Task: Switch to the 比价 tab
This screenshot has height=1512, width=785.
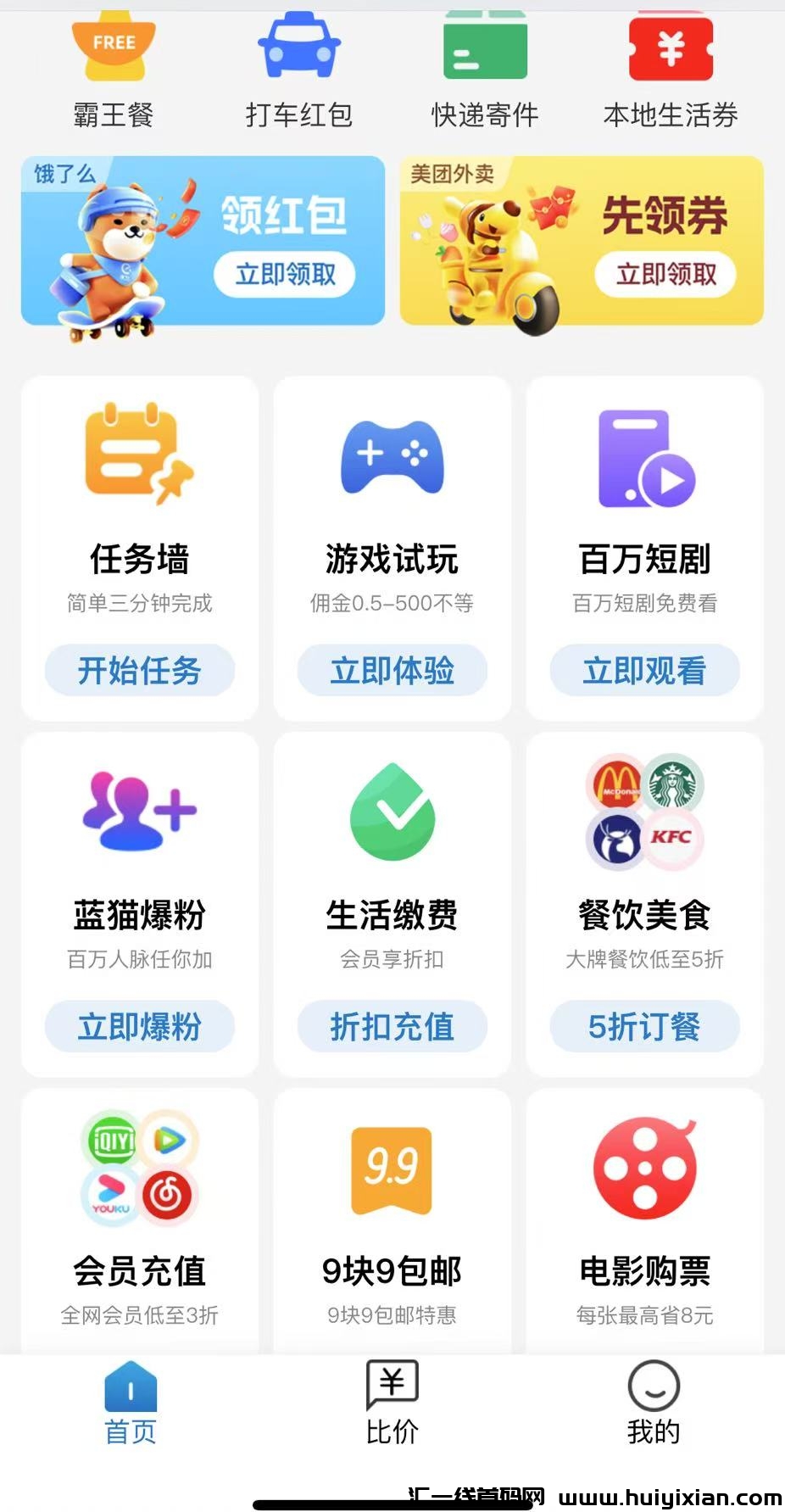Action: coord(392,1403)
